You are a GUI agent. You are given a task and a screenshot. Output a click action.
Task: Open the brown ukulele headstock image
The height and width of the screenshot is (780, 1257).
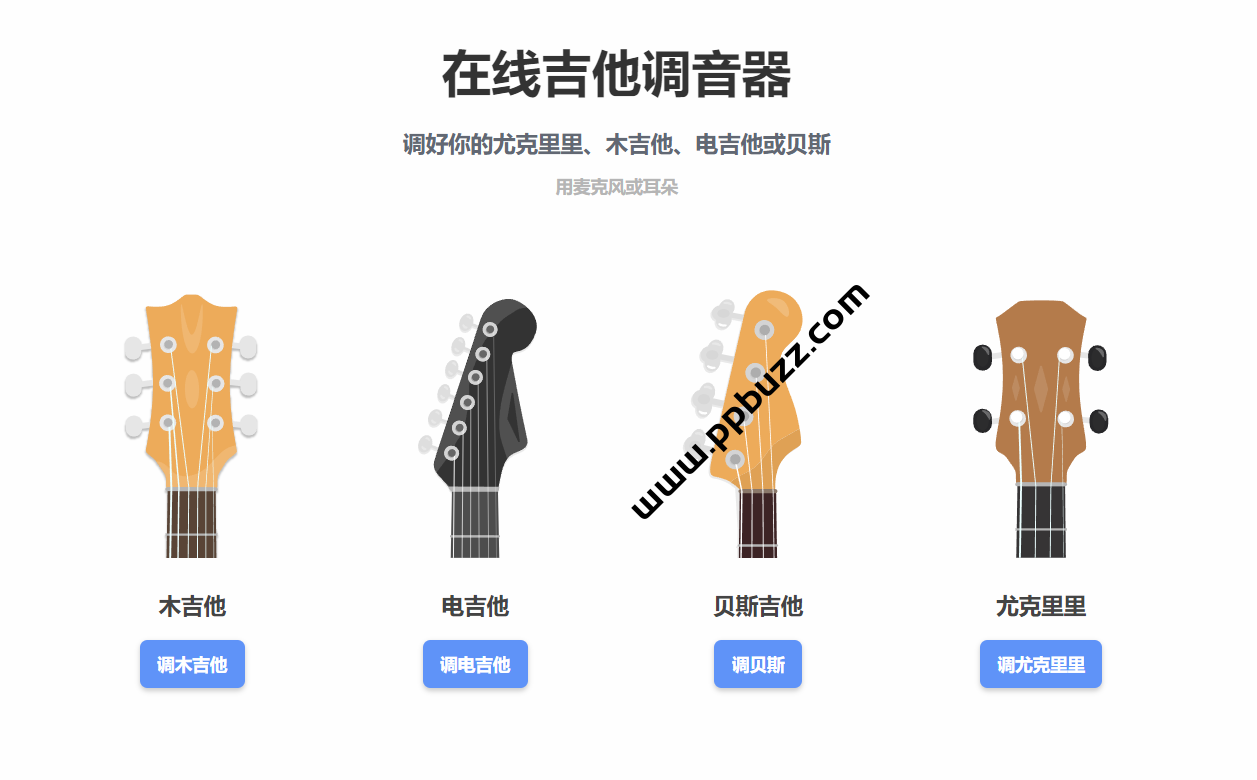1040,425
